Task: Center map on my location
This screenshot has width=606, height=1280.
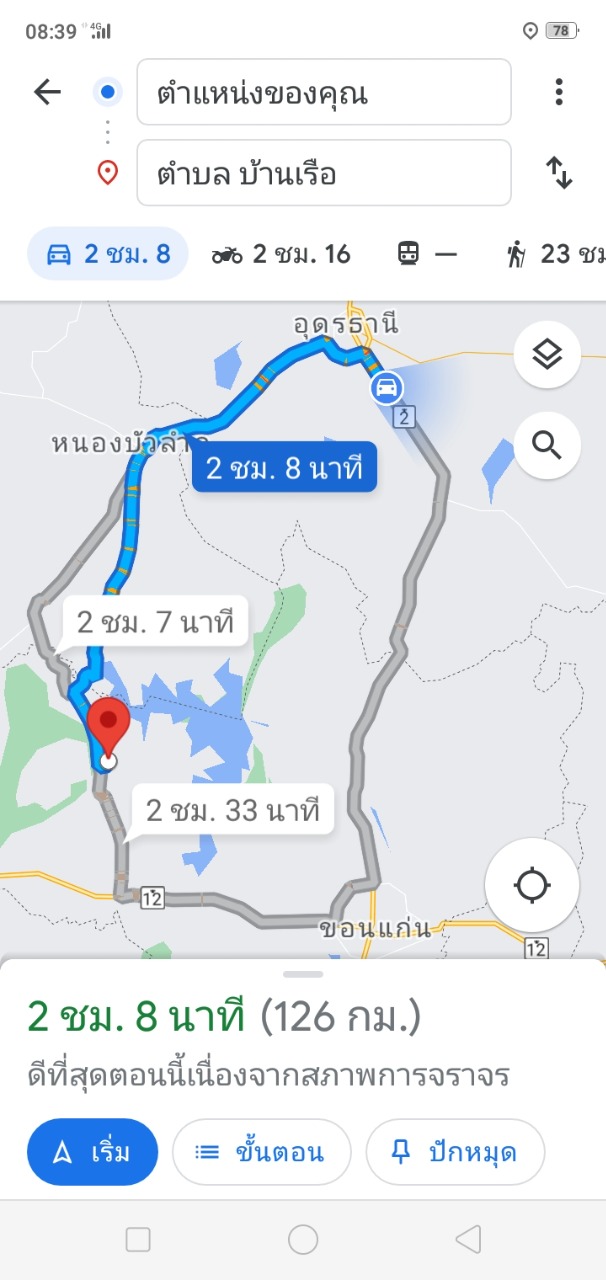Action: 532,885
